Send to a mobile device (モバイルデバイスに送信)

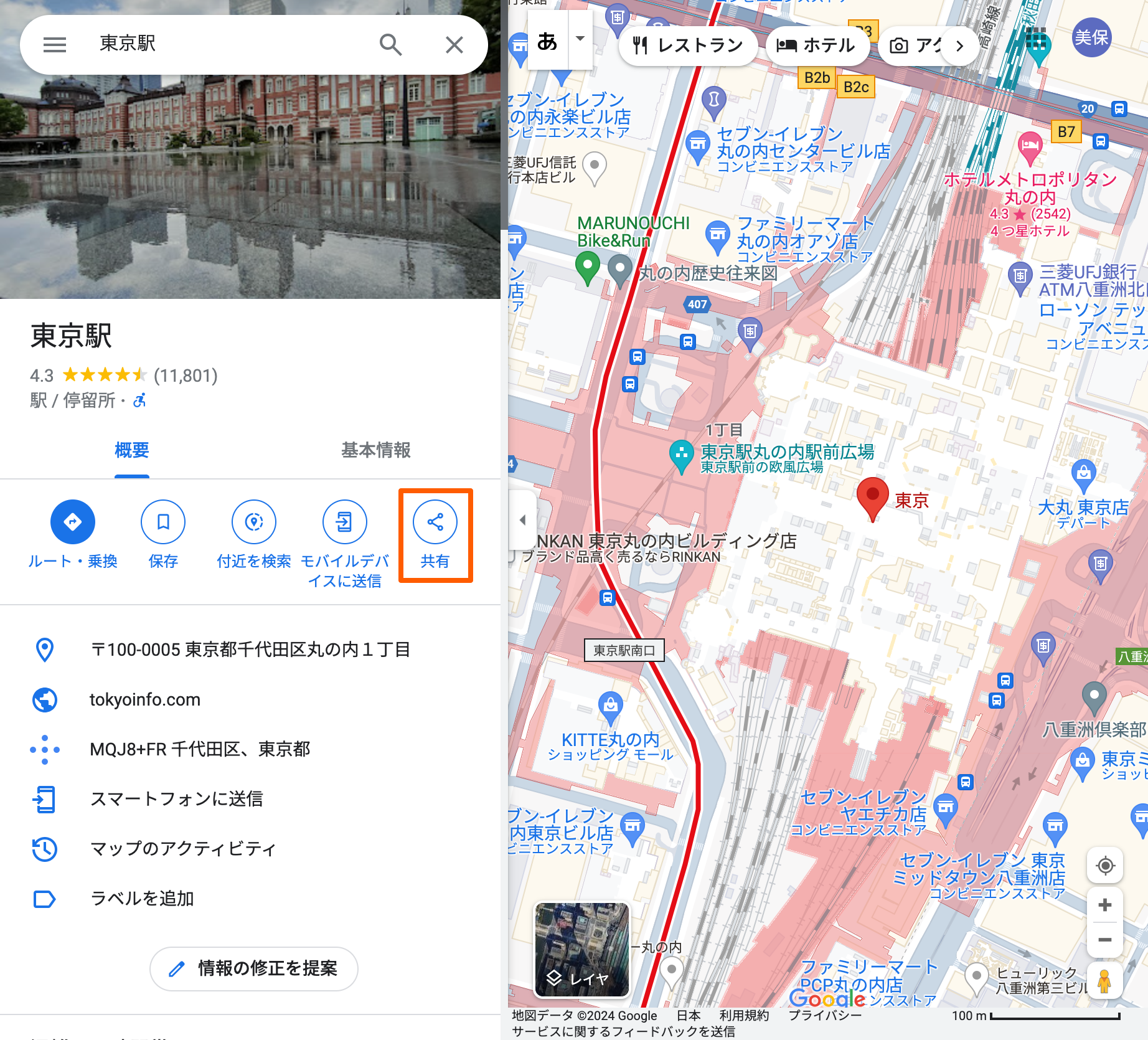coord(344,522)
